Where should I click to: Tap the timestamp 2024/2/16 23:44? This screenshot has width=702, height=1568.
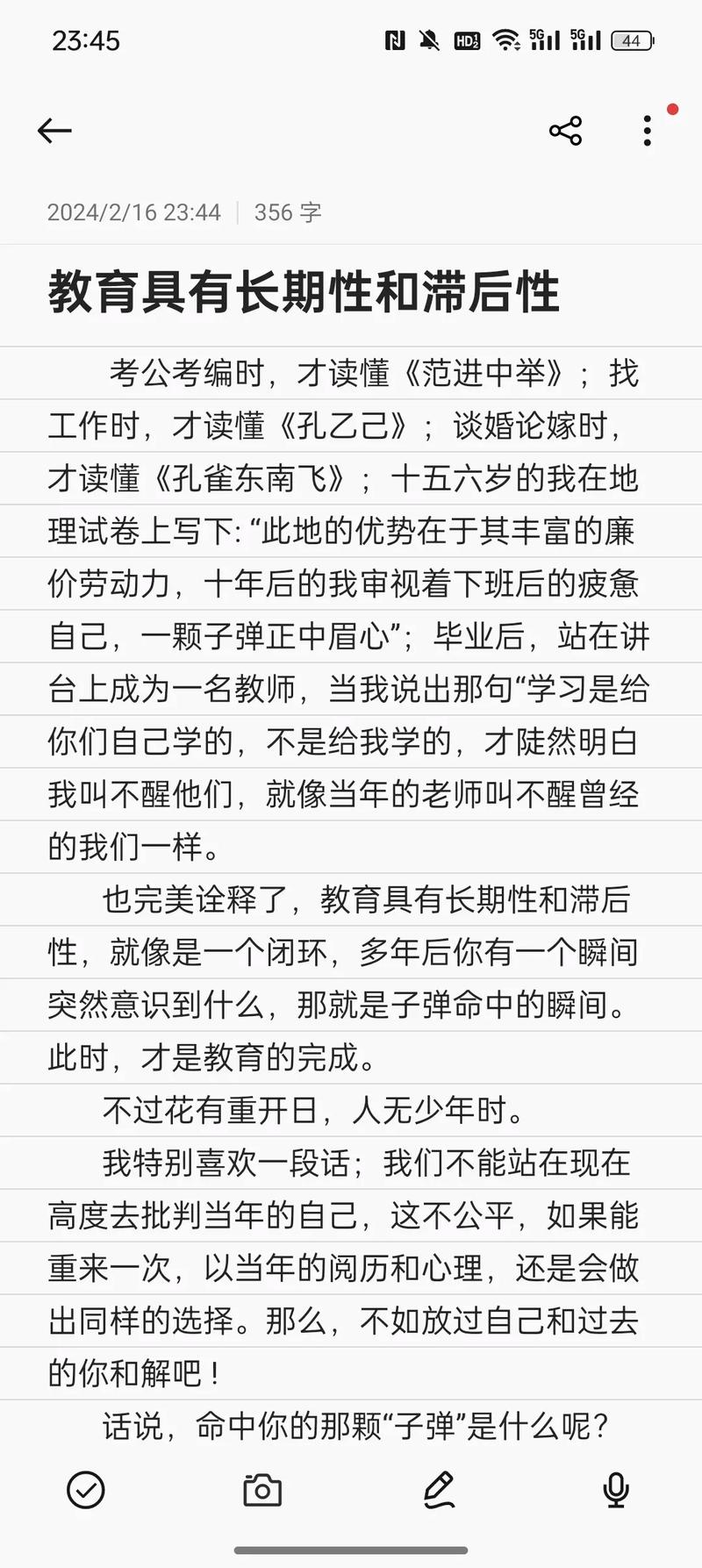(133, 212)
